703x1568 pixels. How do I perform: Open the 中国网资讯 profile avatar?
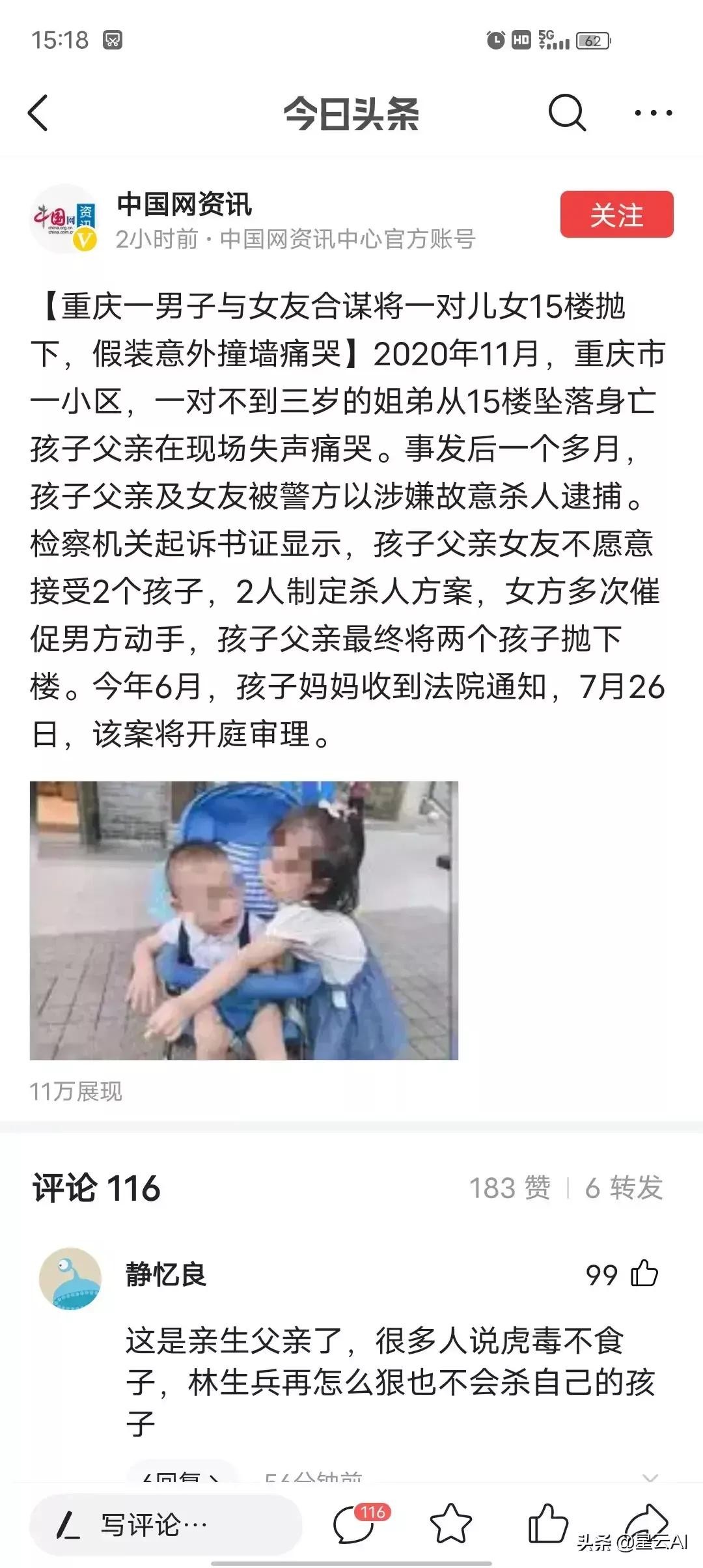click(x=65, y=219)
